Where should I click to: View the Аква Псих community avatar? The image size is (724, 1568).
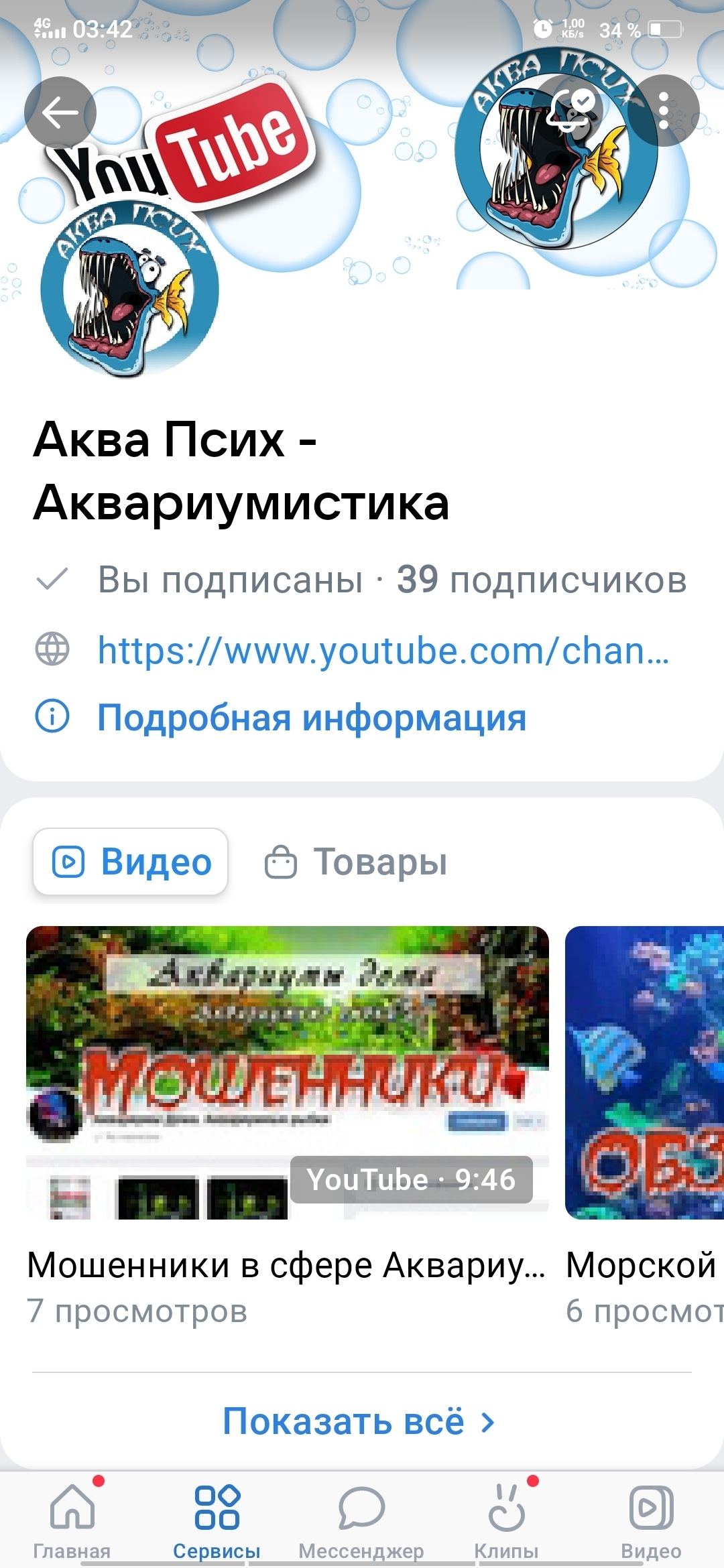click(129, 289)
